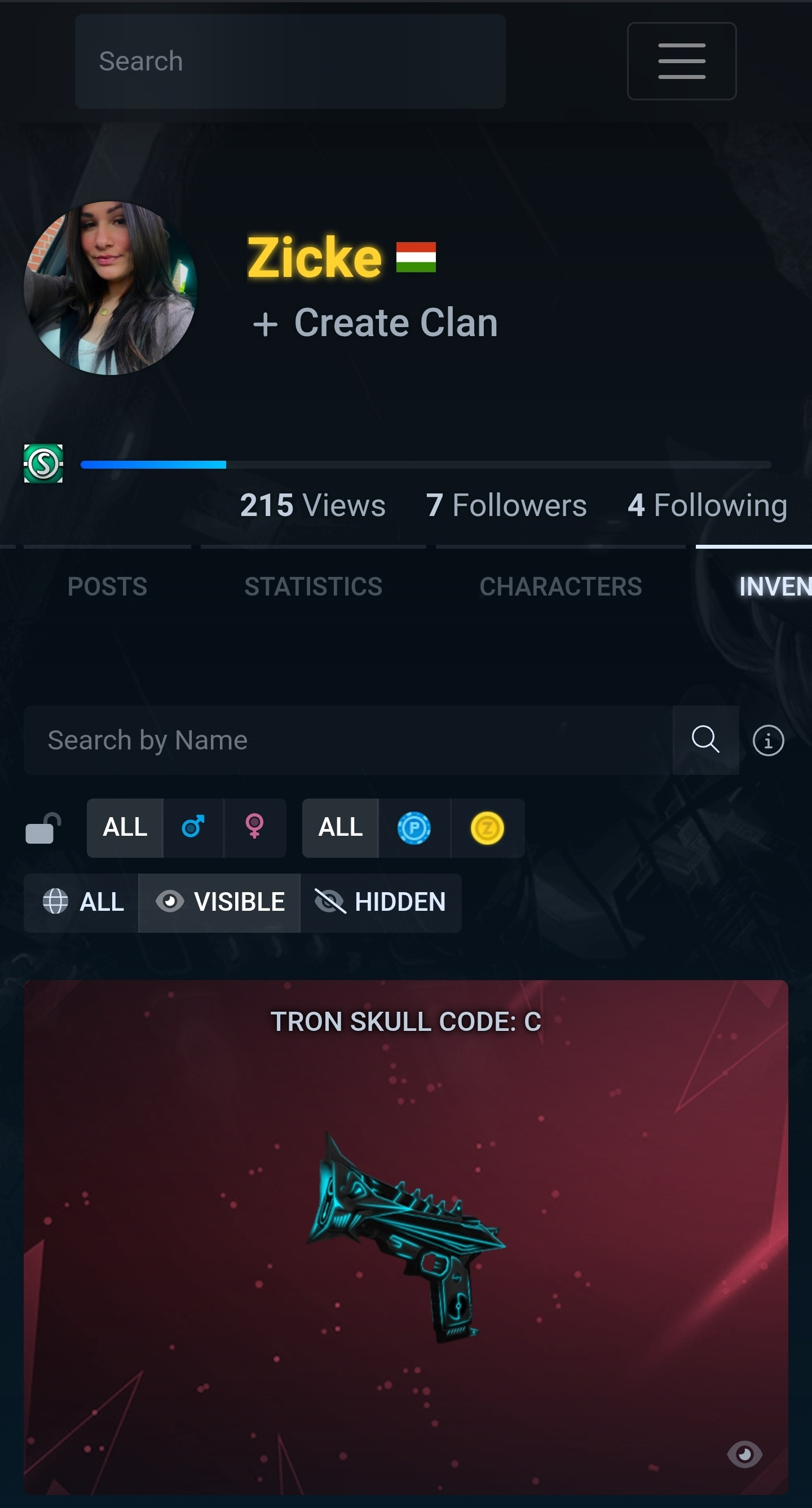Viewport: 812px width, 1508px height.
Task: Focus the top Search field
Action: point(290,61)
